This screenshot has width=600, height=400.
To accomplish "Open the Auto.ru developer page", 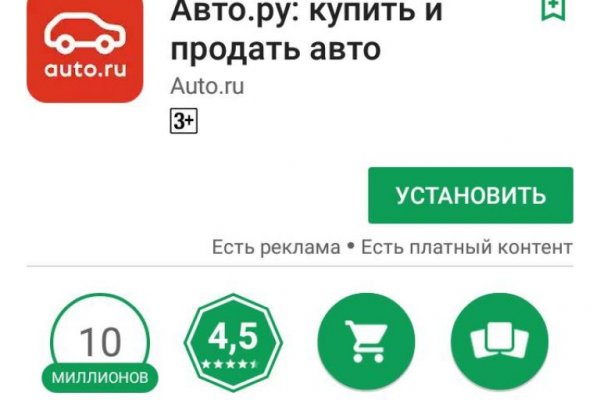I will point(207,86).
